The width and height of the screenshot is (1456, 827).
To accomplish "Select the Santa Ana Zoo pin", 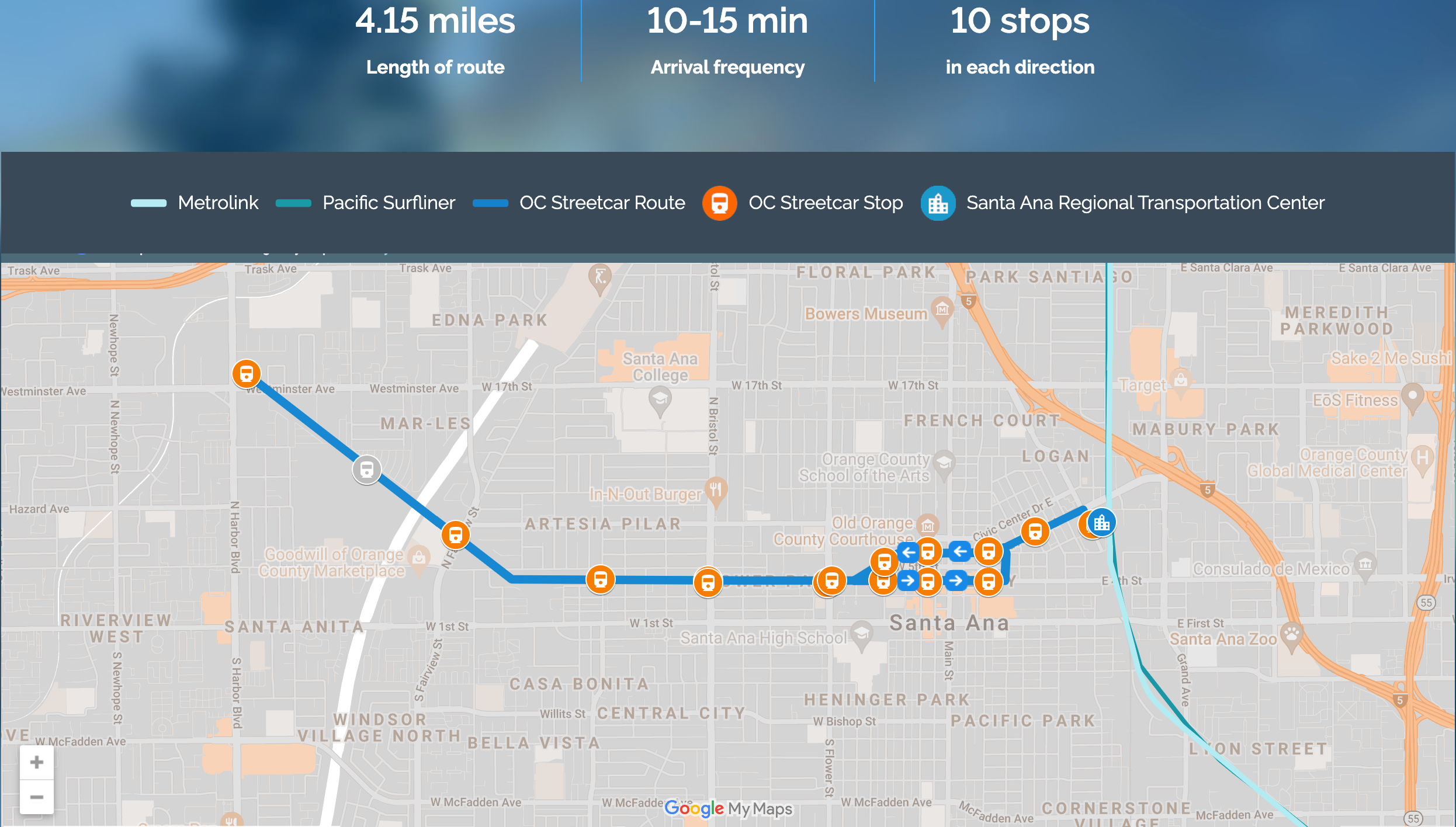I will [x=1291, y=635].
